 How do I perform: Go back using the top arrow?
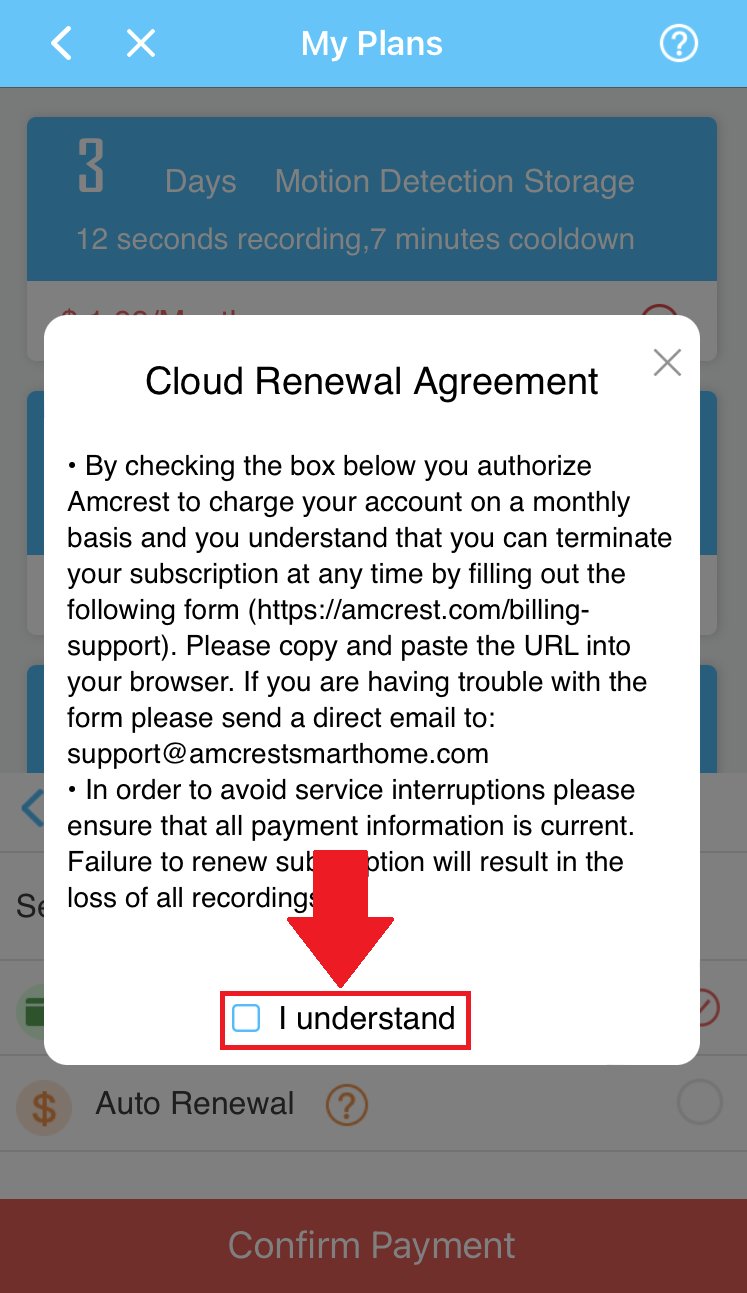[x=62, y=43]
